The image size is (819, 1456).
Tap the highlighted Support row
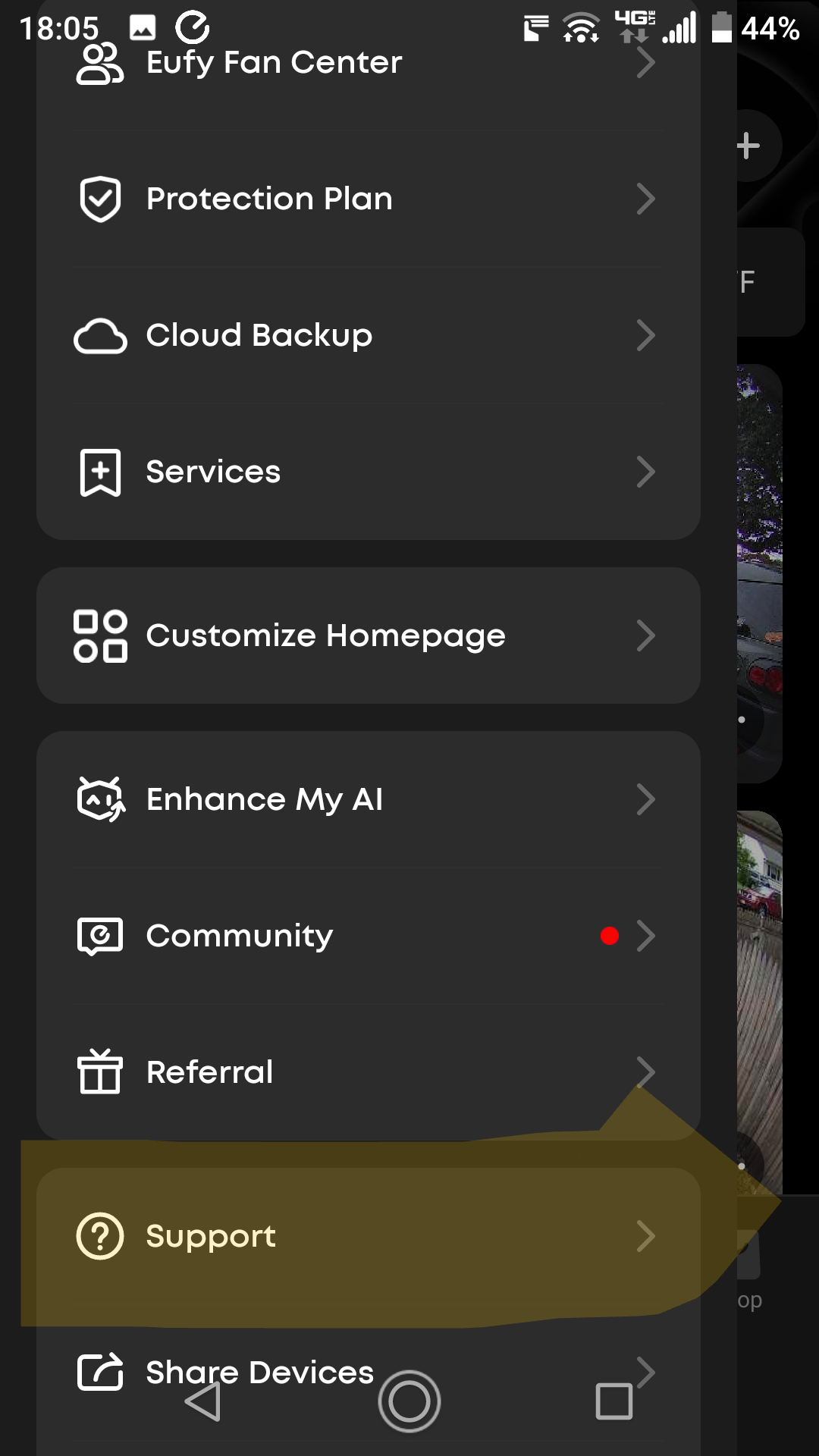pos(211,1236)
